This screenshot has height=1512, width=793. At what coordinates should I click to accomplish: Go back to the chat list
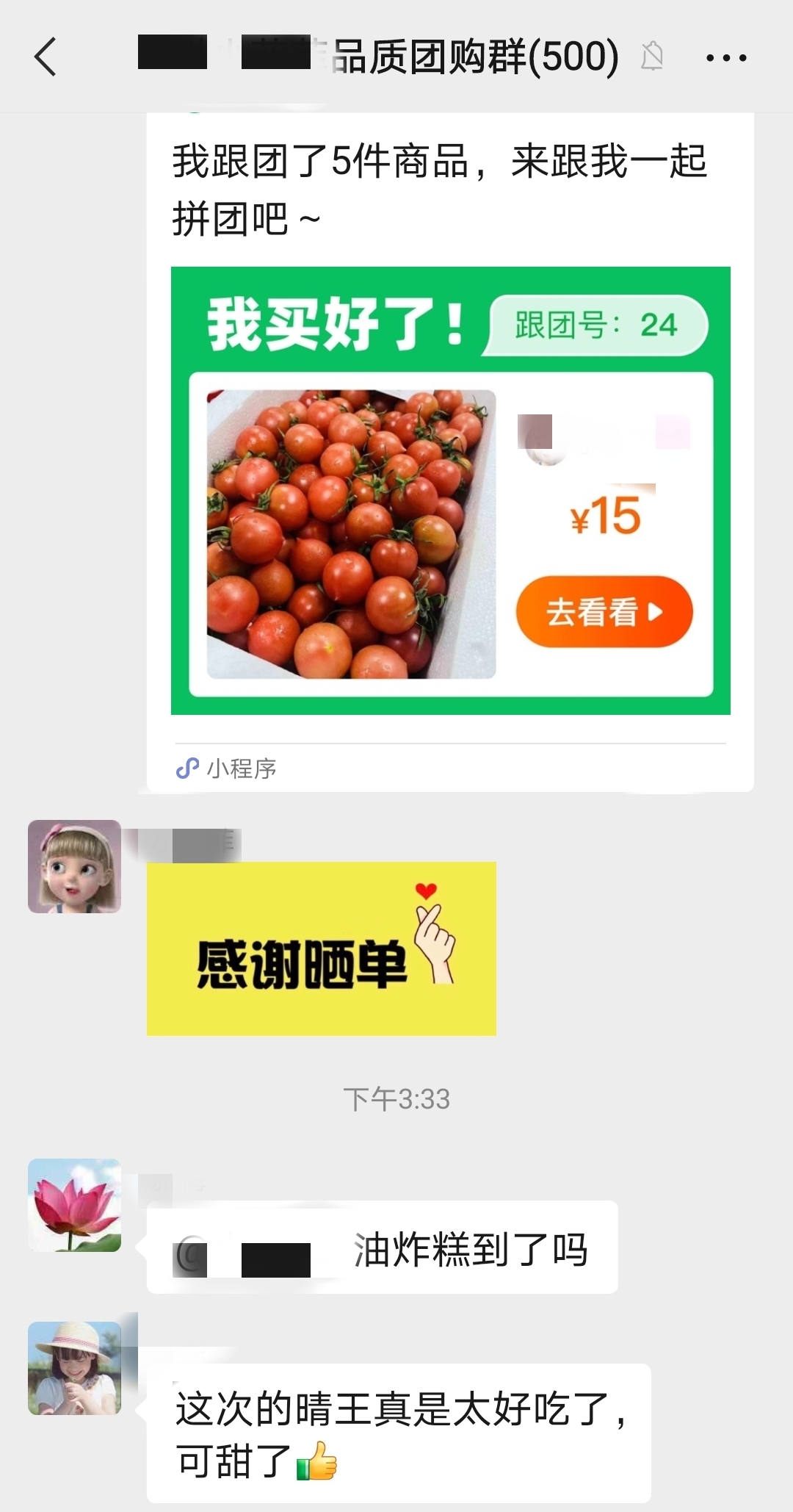click(x=46, y=57)
